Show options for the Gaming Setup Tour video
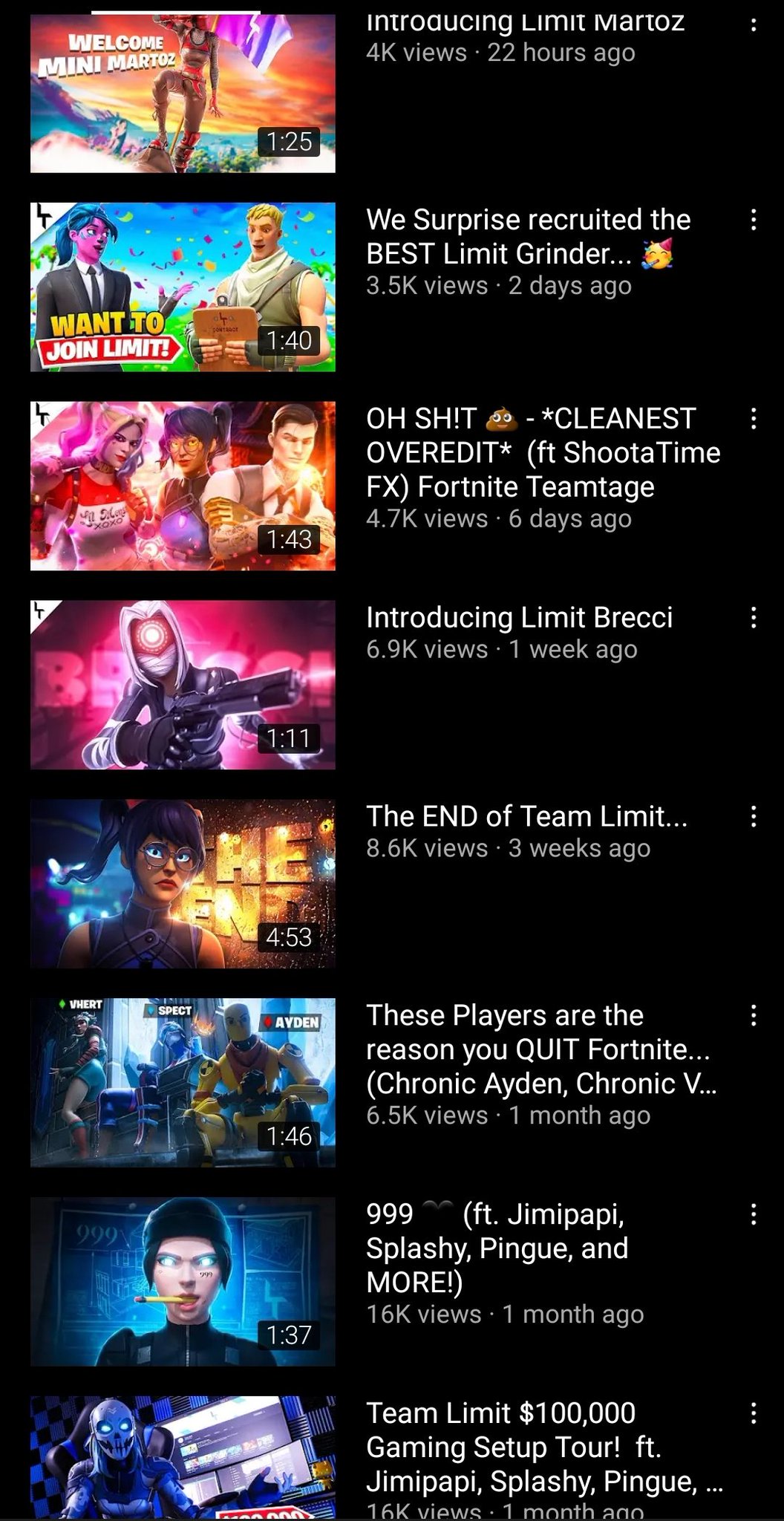 (753, 1413)
